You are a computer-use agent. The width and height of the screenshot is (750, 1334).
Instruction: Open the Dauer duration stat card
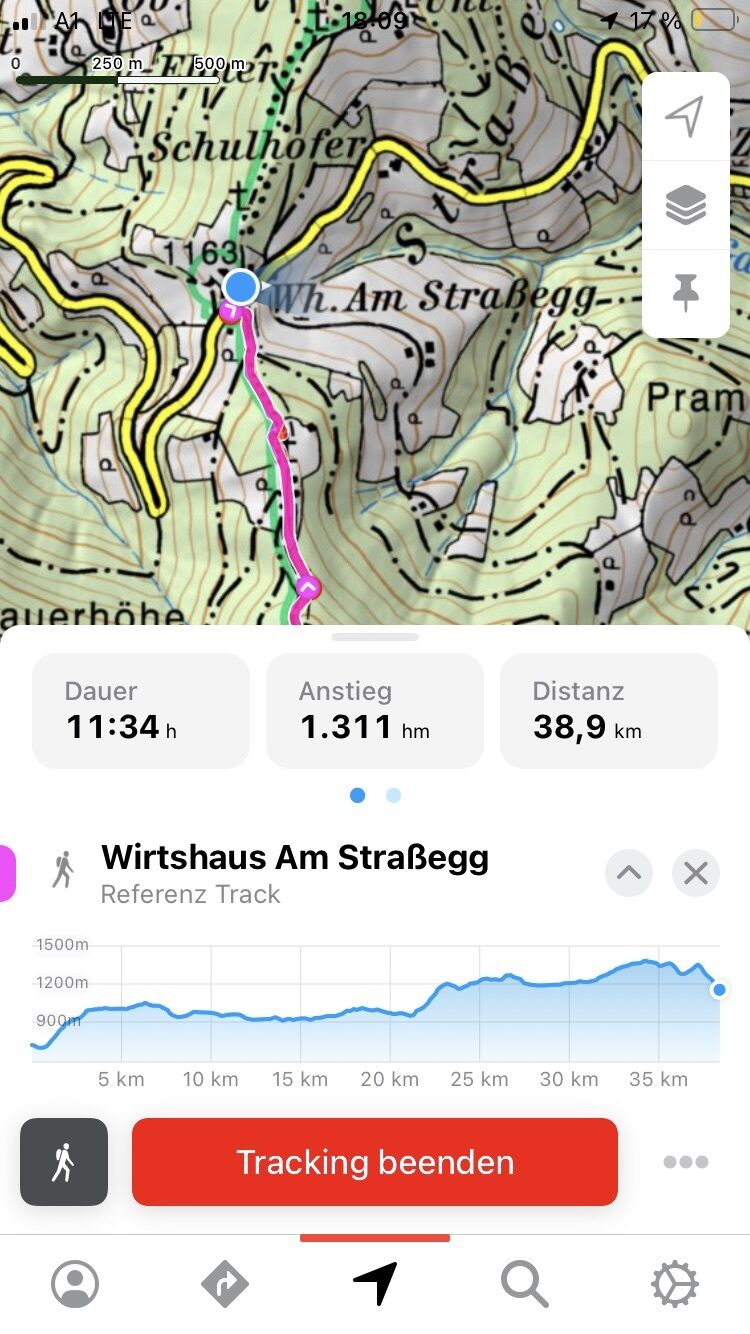(x=141, y=711)
